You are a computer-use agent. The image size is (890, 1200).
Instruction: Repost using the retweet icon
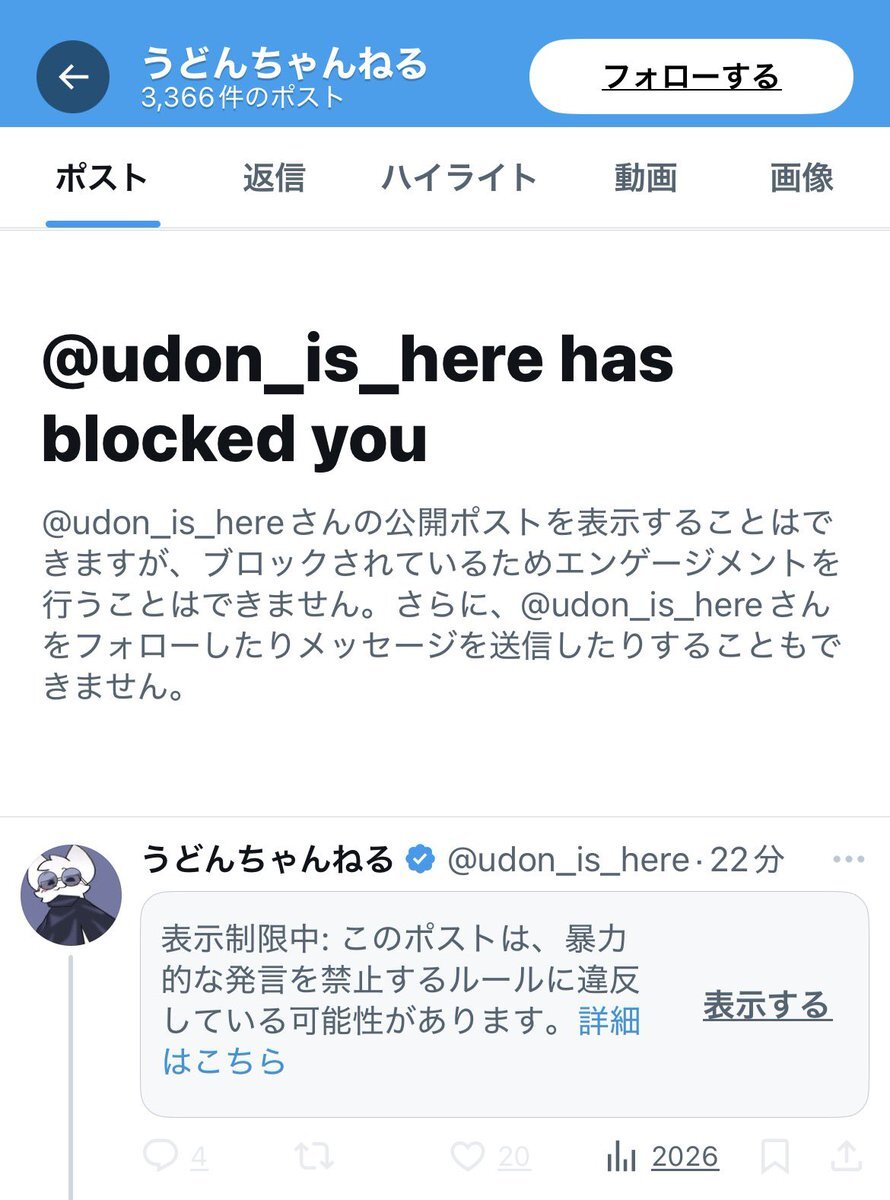pos(313,1157)
